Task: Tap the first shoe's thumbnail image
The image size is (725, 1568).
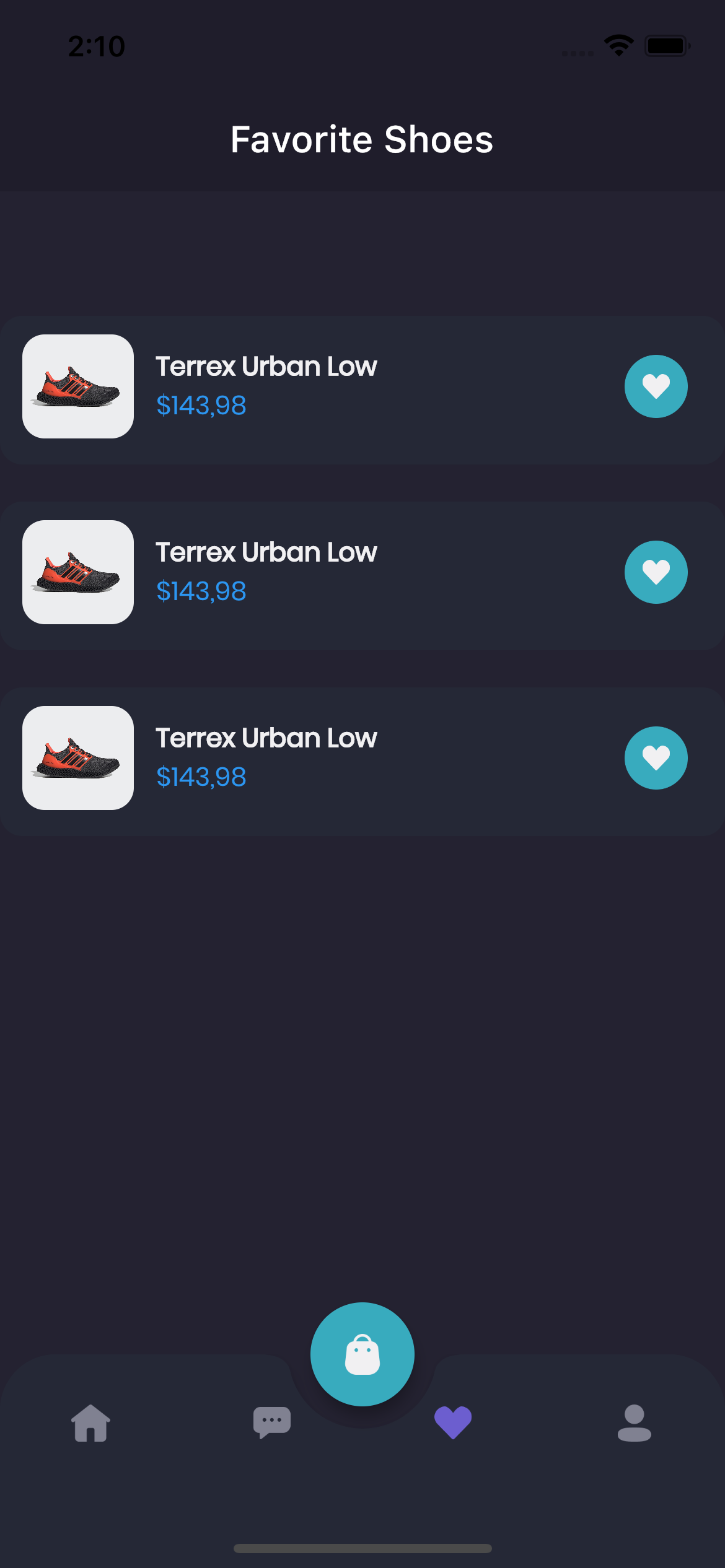Action: click(x=77, y=386)
